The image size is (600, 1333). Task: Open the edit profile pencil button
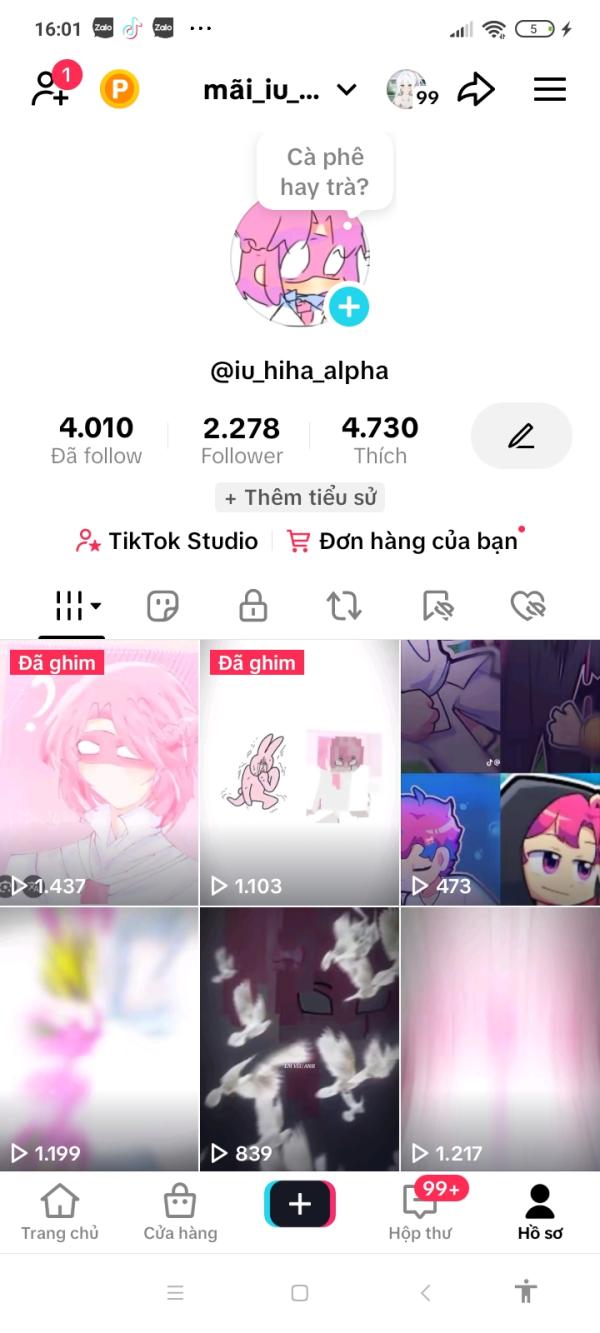pyautogui.click(x=521, y=436)
